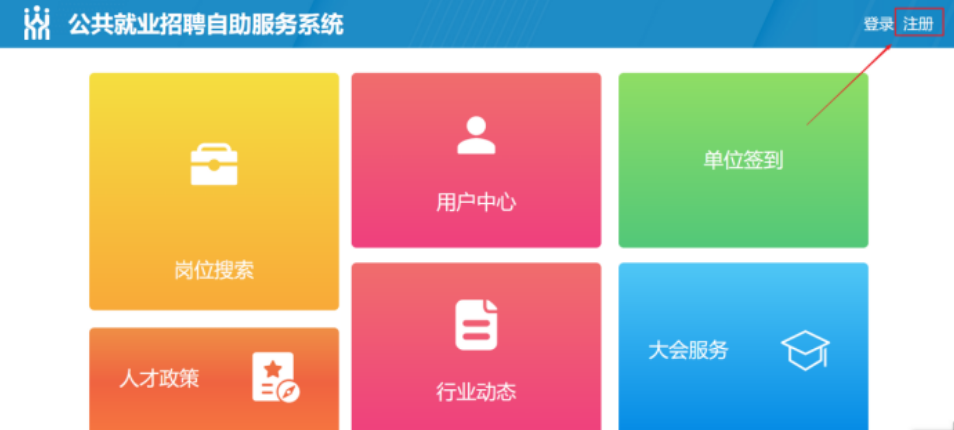Open the 岗位搜索 job search tile

pyautogui.click(x=214, y=191)
